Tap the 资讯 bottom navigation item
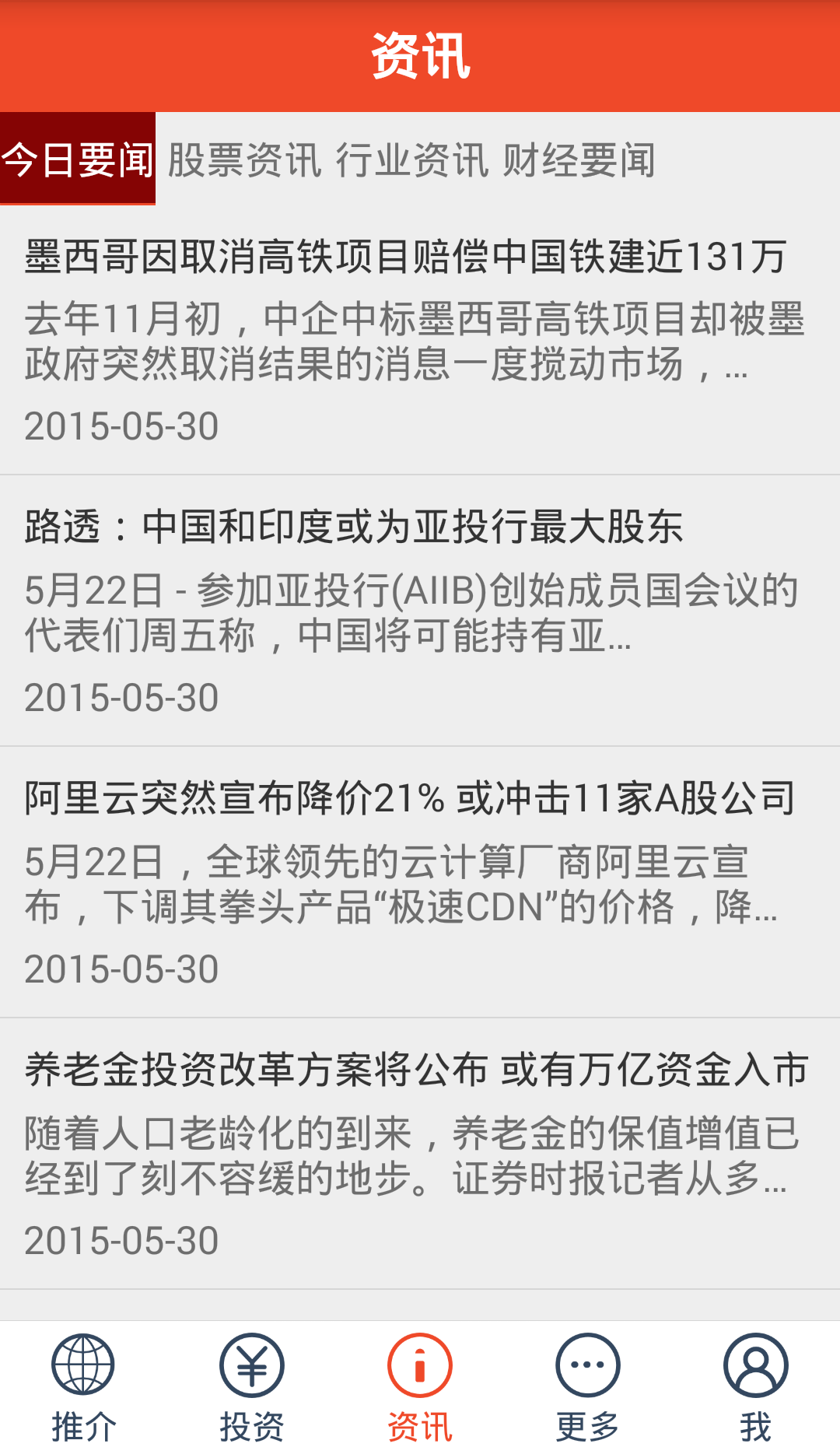The height and width of the screenshot is (1447, 840). click(420, 1385)
